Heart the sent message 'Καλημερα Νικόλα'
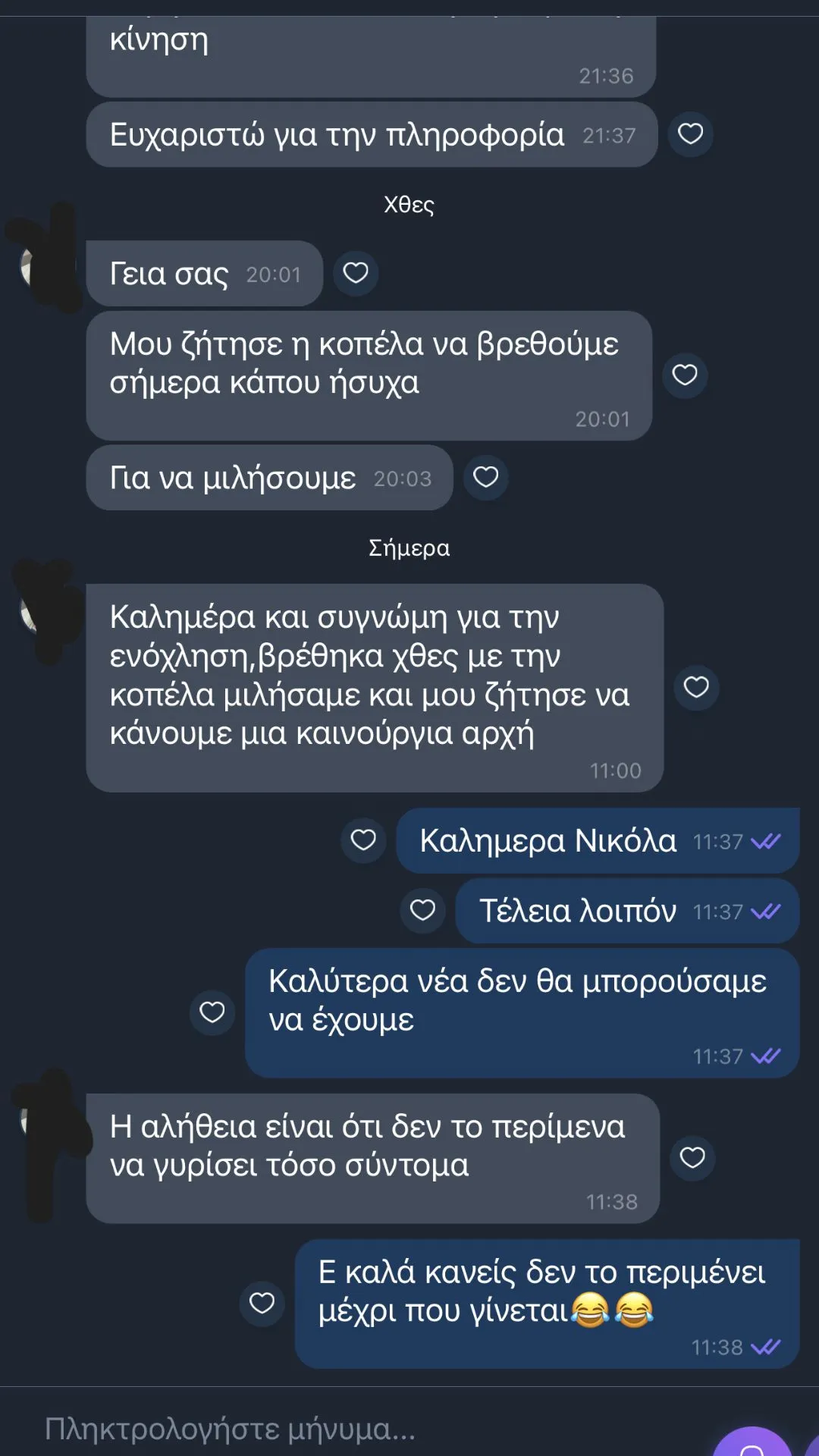Viewport: 819px width, 1456px height. pyautogui.click(x=363, y=840)
